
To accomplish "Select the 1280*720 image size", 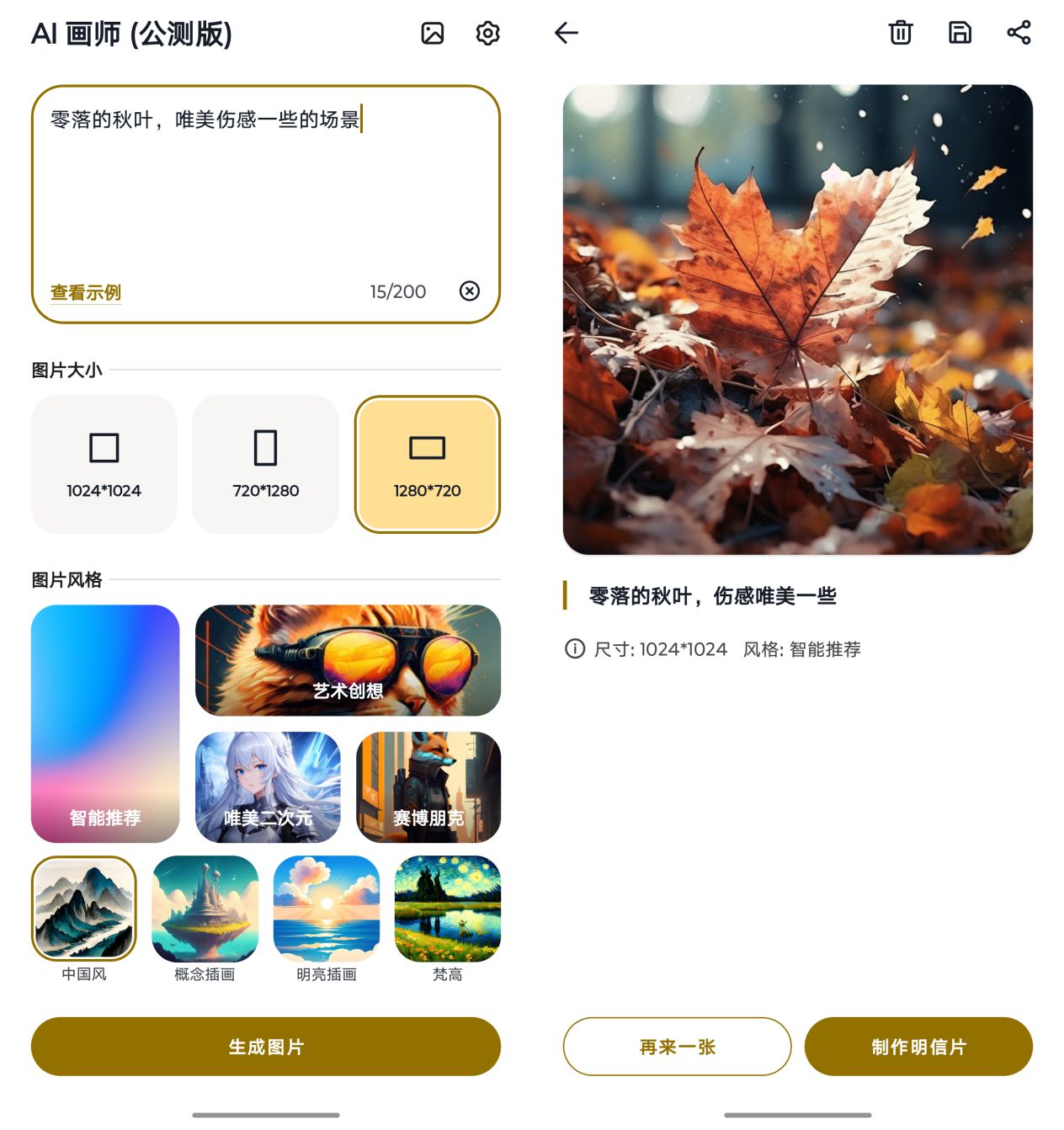I will click(428, 464).
